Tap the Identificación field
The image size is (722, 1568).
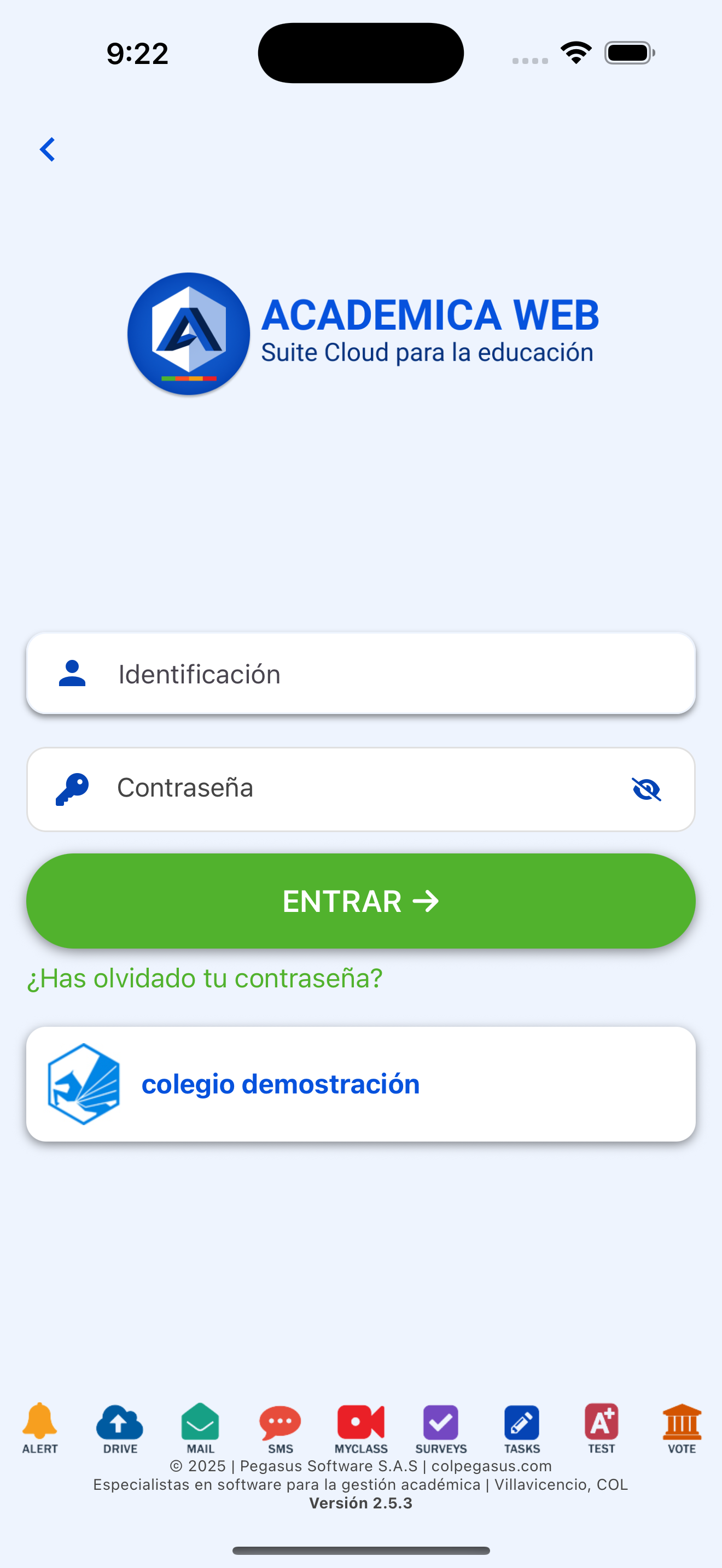pyautogui.click(x=361, y=673)
